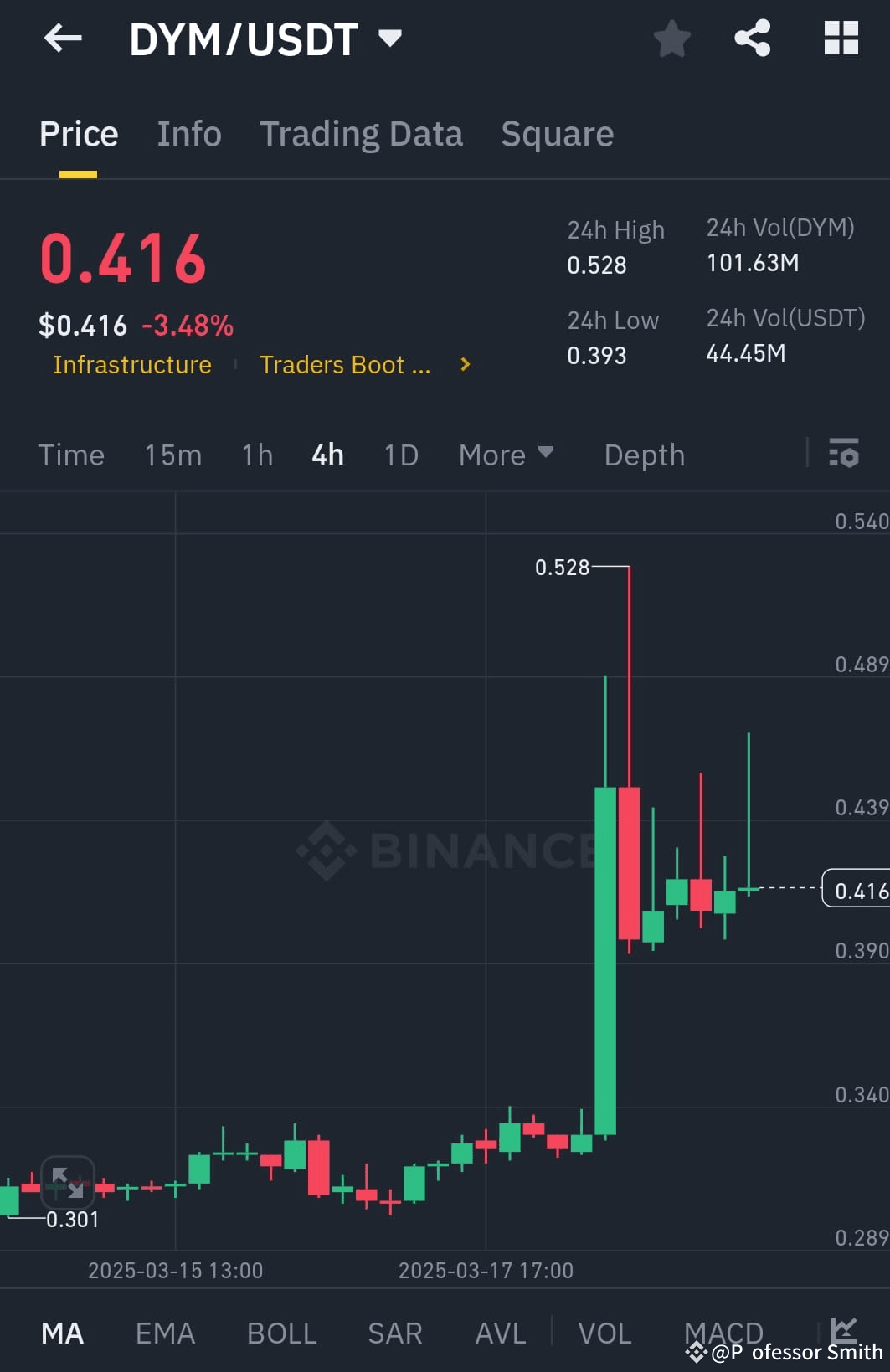Image resolution: width=890 pixels, height=1372 pixels.
Task: Open the grid layout icon top right
Action: [841, 38]
